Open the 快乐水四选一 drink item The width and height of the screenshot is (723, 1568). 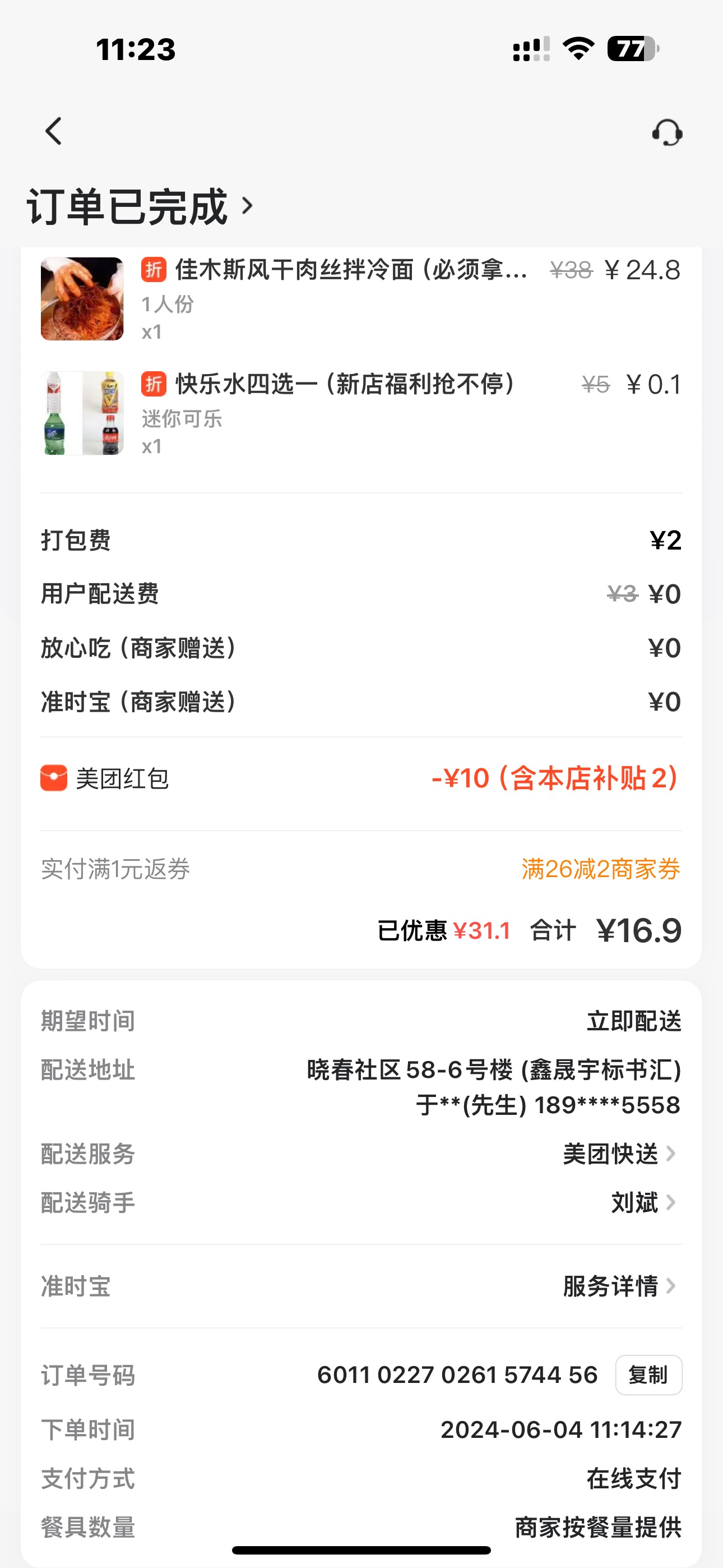[x=345, y=385]
